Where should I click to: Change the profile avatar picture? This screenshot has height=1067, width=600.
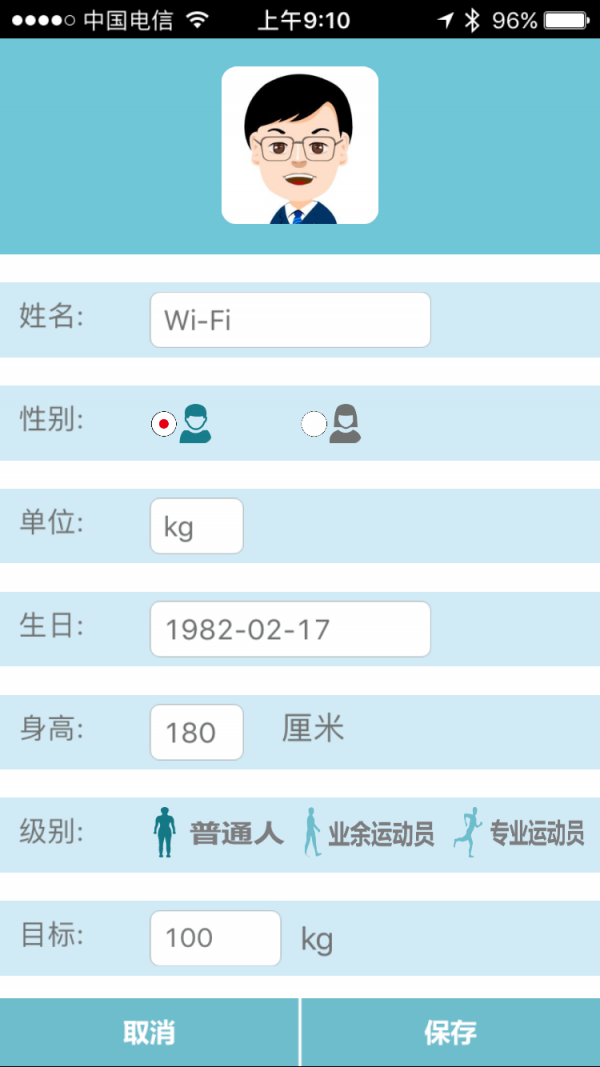click(x=300, y=145)
